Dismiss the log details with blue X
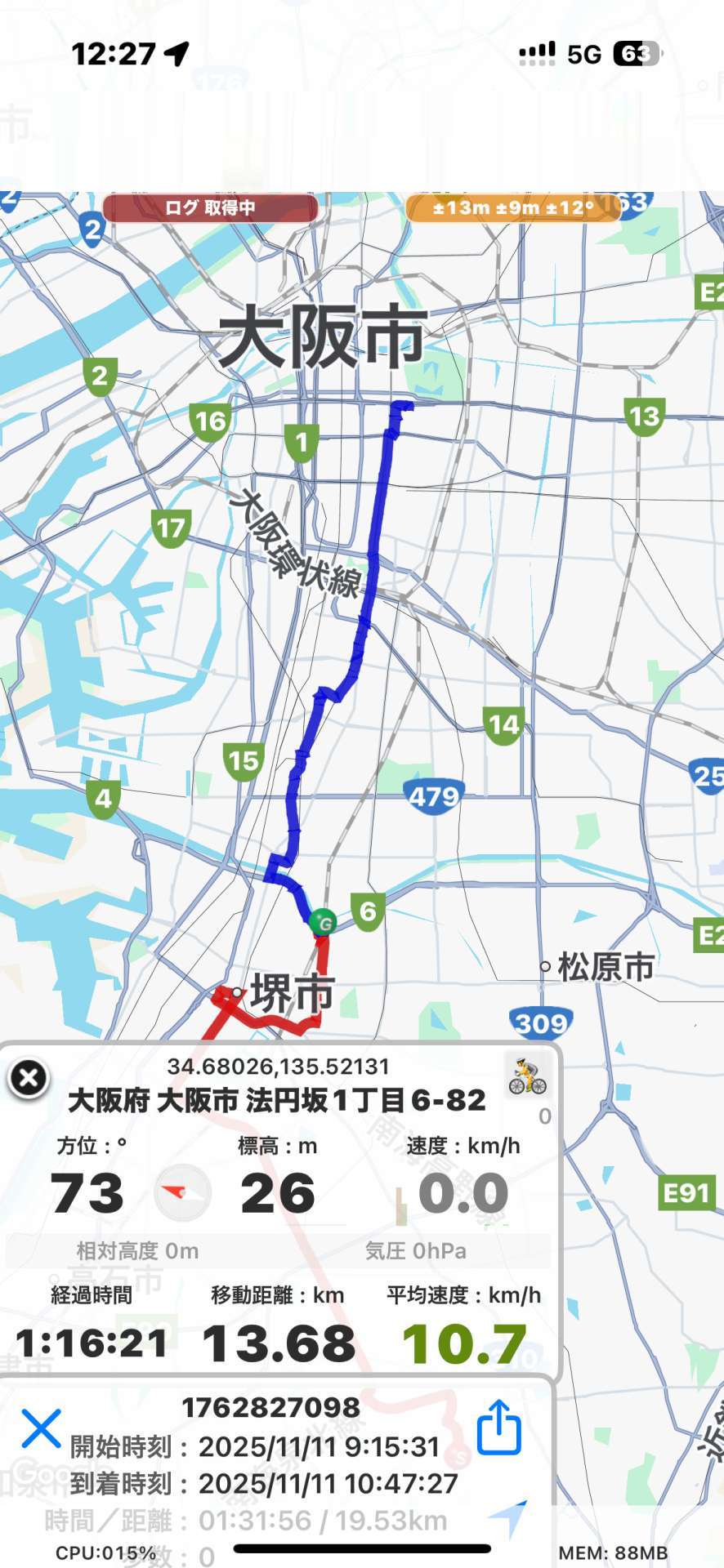Image resolution: width=724 pixels, height=1568 pixels. click(x=41, y=1428)
